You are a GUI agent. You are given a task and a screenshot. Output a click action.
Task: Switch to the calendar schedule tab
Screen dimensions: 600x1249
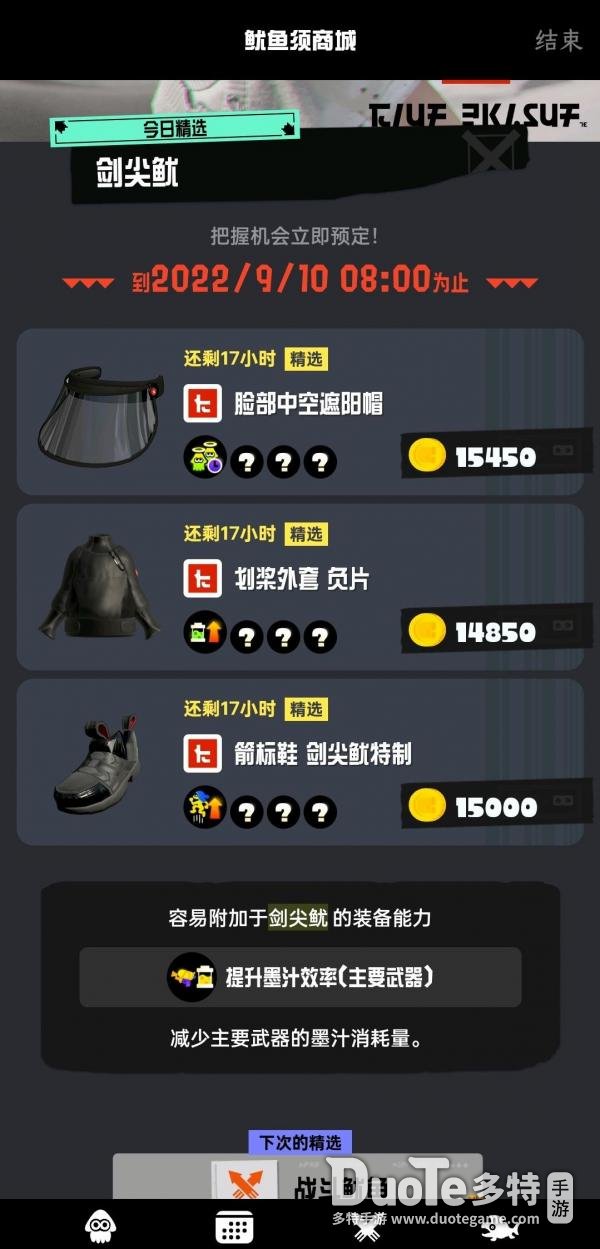(234, 1225)
